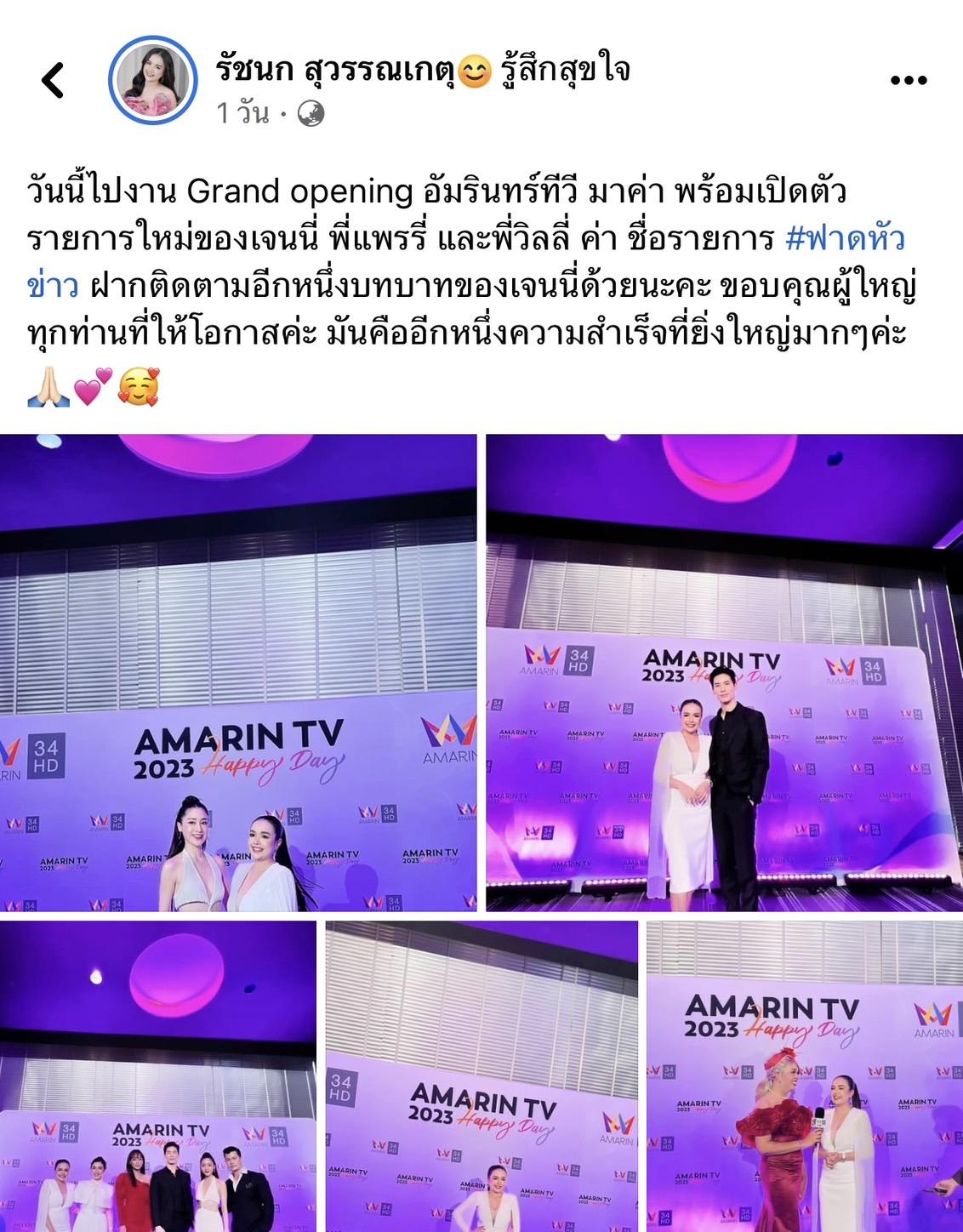Screen dimensions: 963x1232
Task: Open the author profile via the name รัชนก สุวรรณเกตุ
Action: coord(335,70)
